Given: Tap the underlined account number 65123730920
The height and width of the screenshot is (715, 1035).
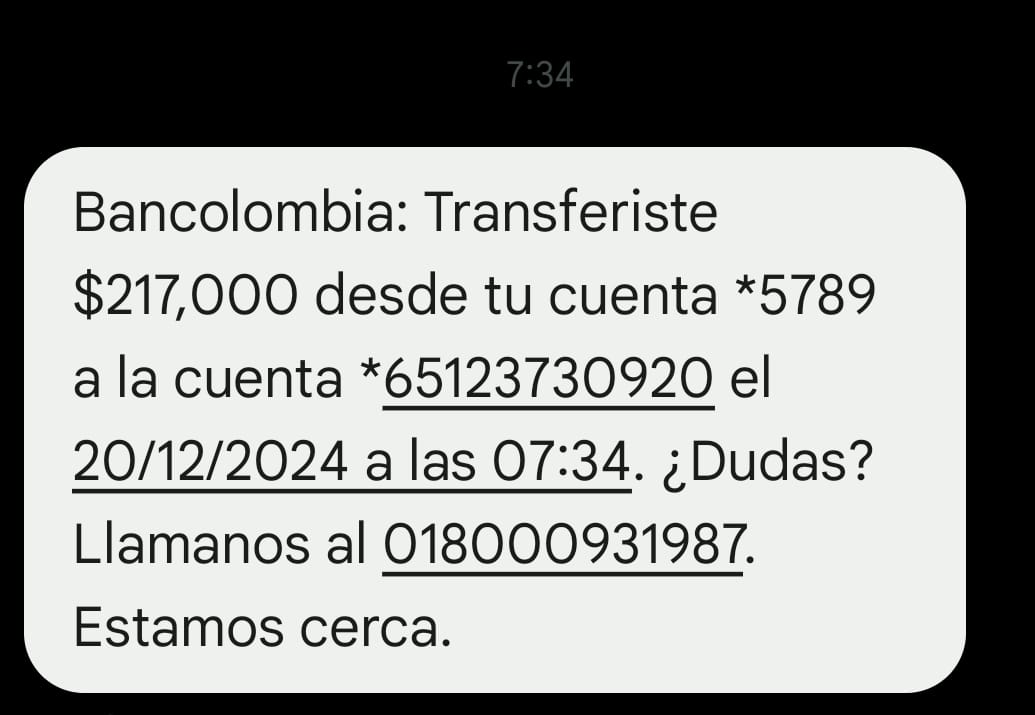Looking at the screenshot, I should pos(548,381).
